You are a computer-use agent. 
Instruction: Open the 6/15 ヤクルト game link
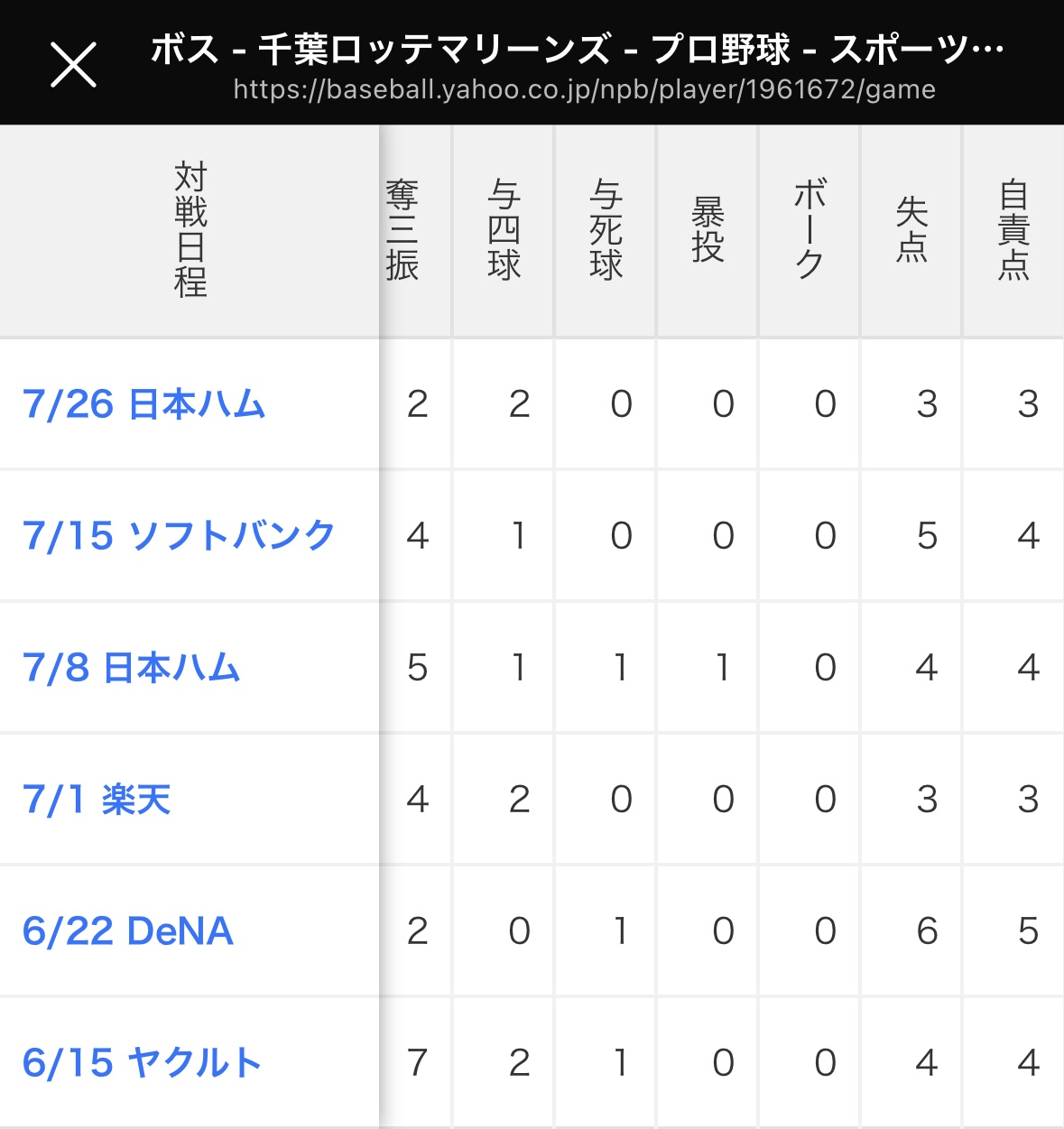(x=142, y=1063)
